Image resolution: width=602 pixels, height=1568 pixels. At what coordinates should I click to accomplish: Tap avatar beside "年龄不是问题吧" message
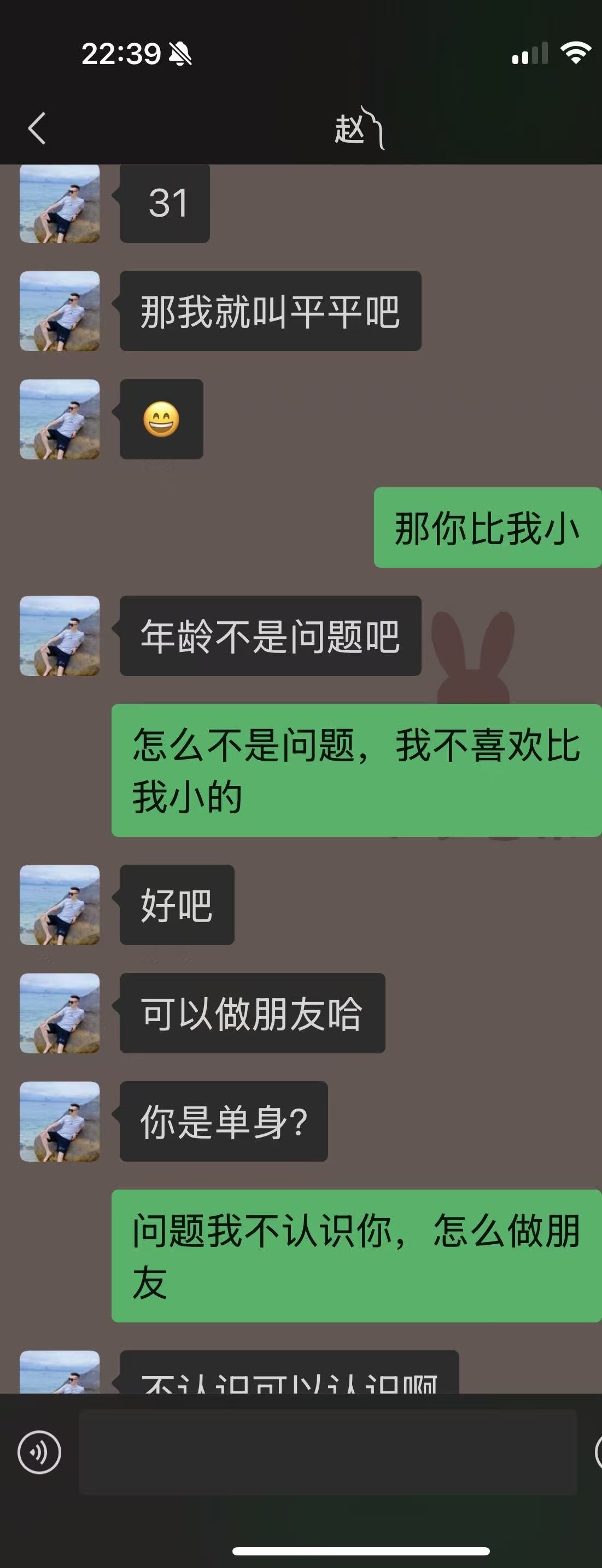click(x=60, y=636)
